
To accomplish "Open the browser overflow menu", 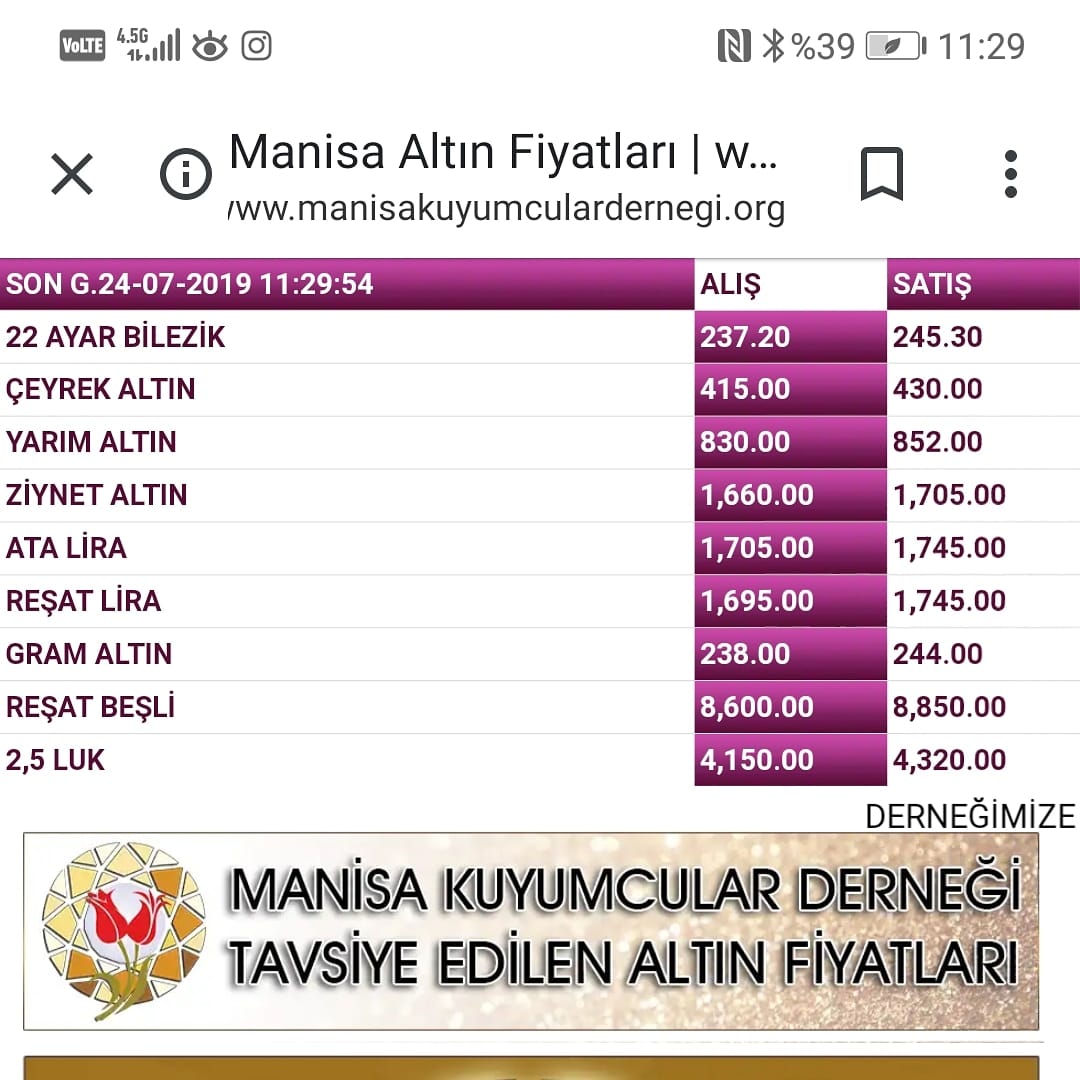I will [1010, 174].
